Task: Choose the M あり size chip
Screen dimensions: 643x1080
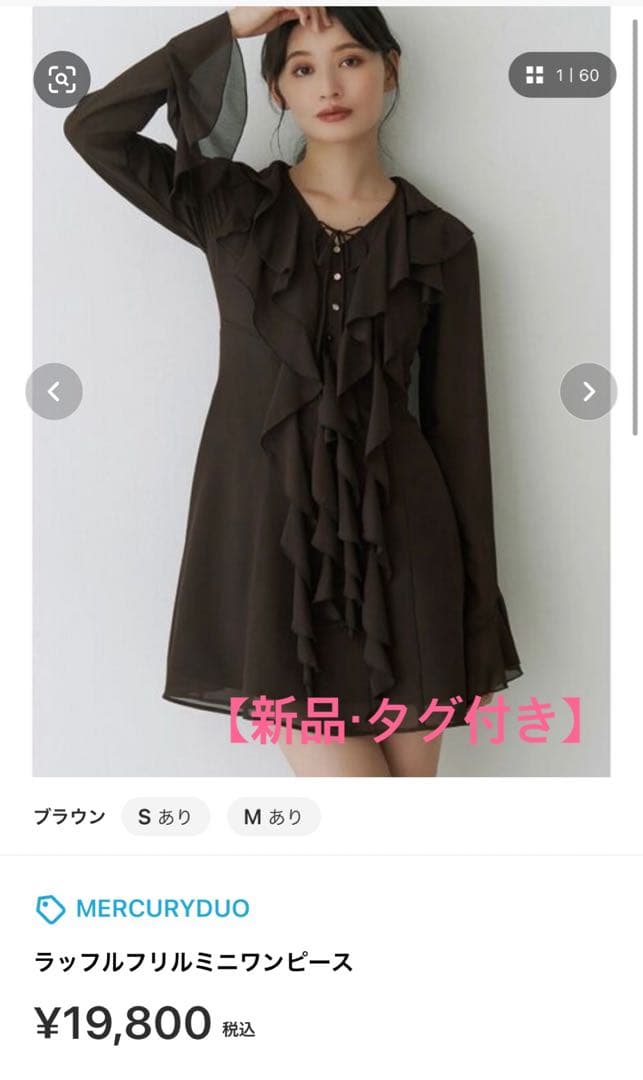Action: point(273,817)
